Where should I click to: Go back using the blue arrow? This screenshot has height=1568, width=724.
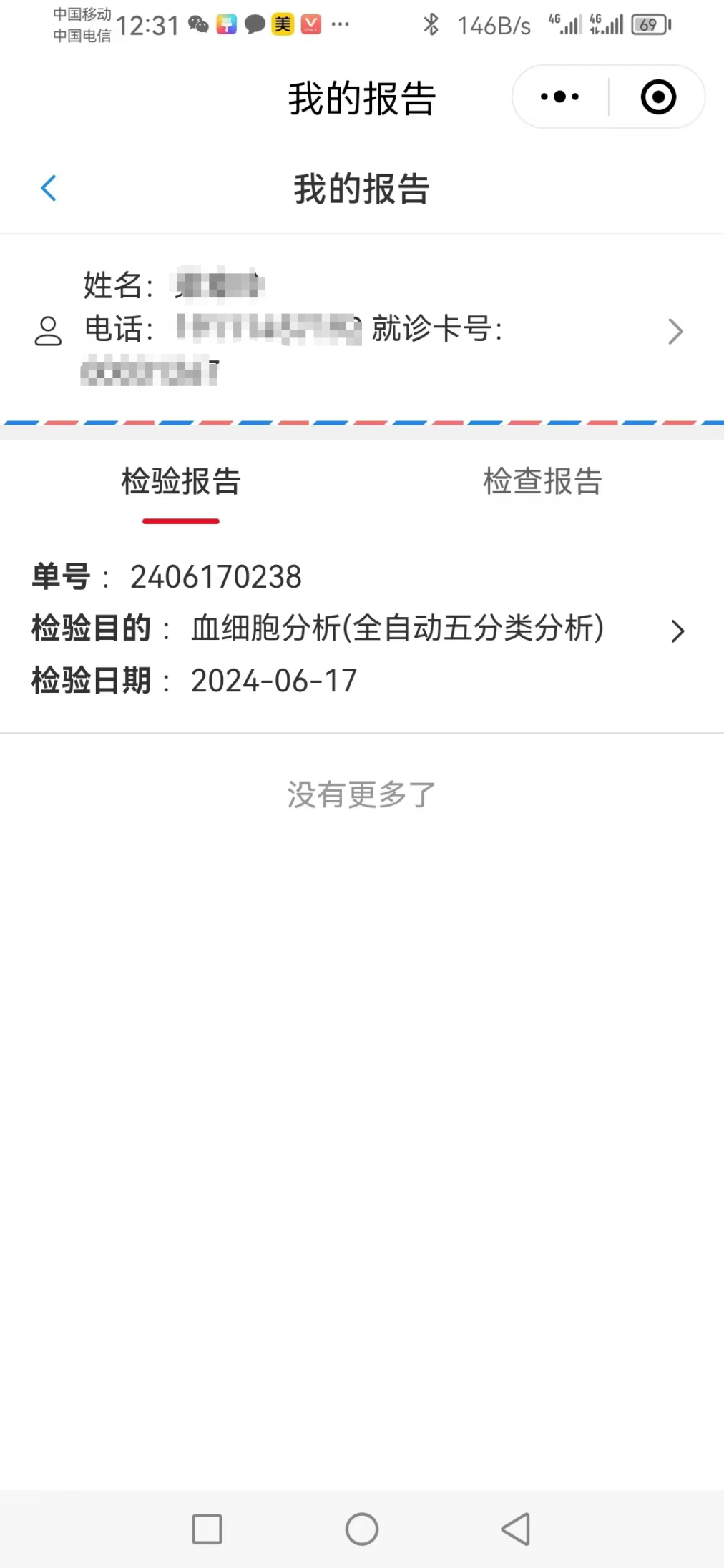49,189
